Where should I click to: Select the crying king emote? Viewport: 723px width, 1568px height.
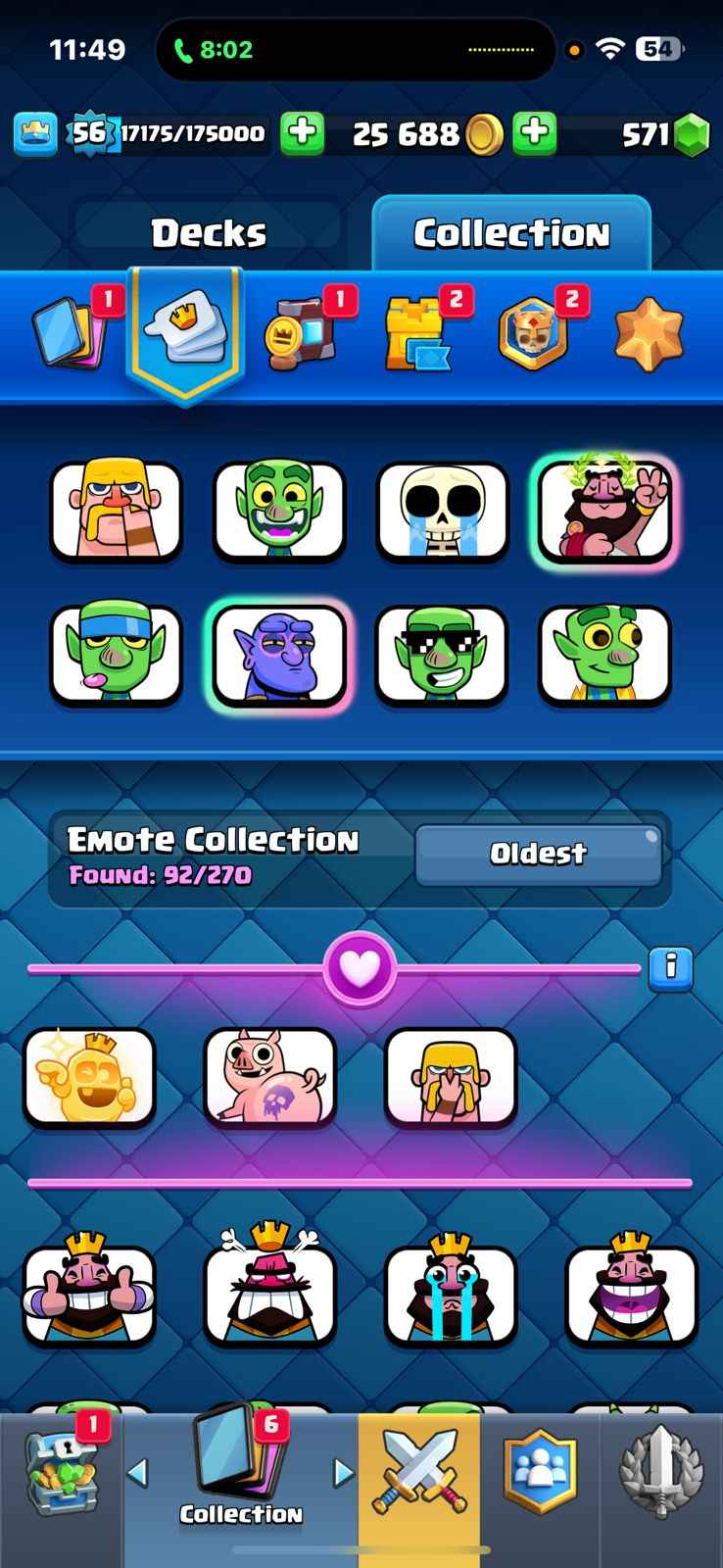(451, 1294)
